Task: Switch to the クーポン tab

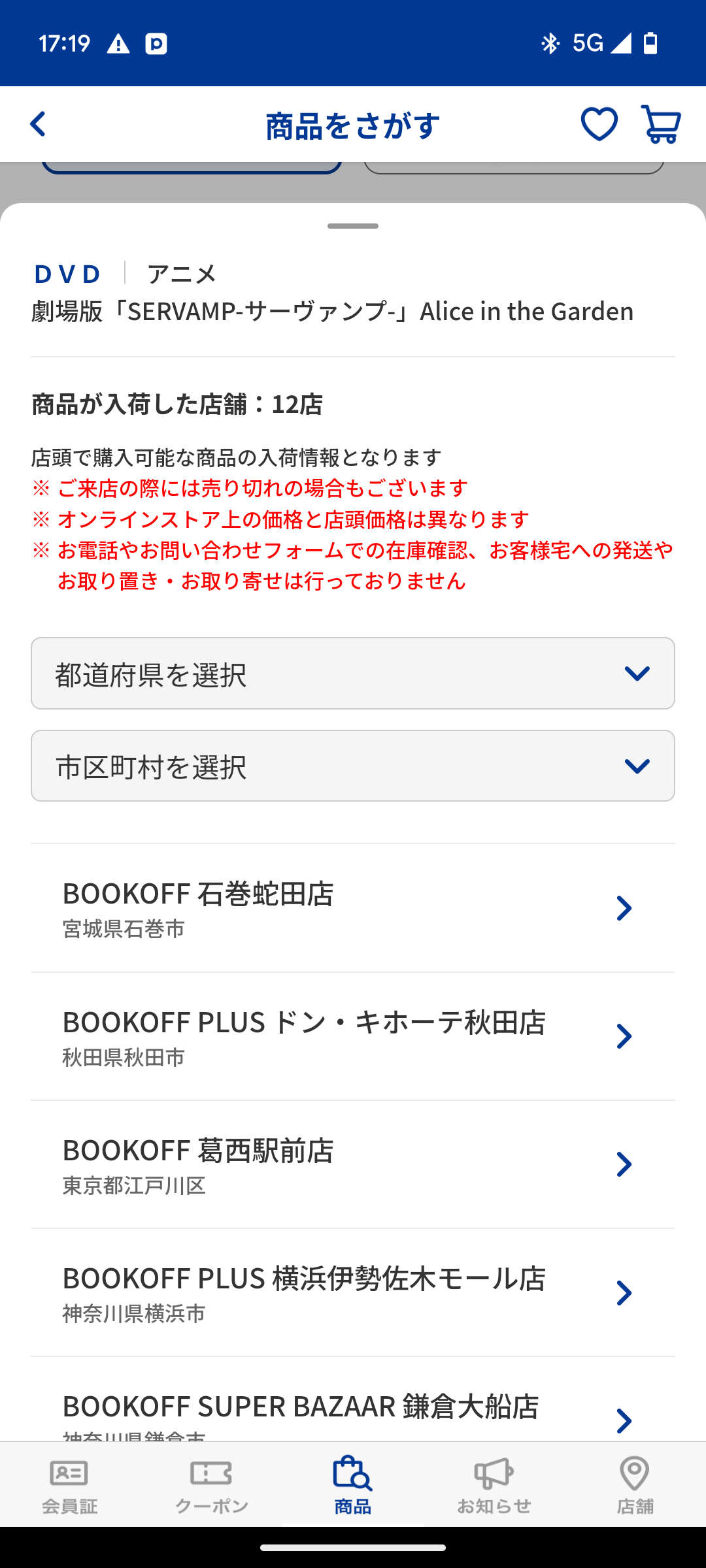Action: point(211,1484)
